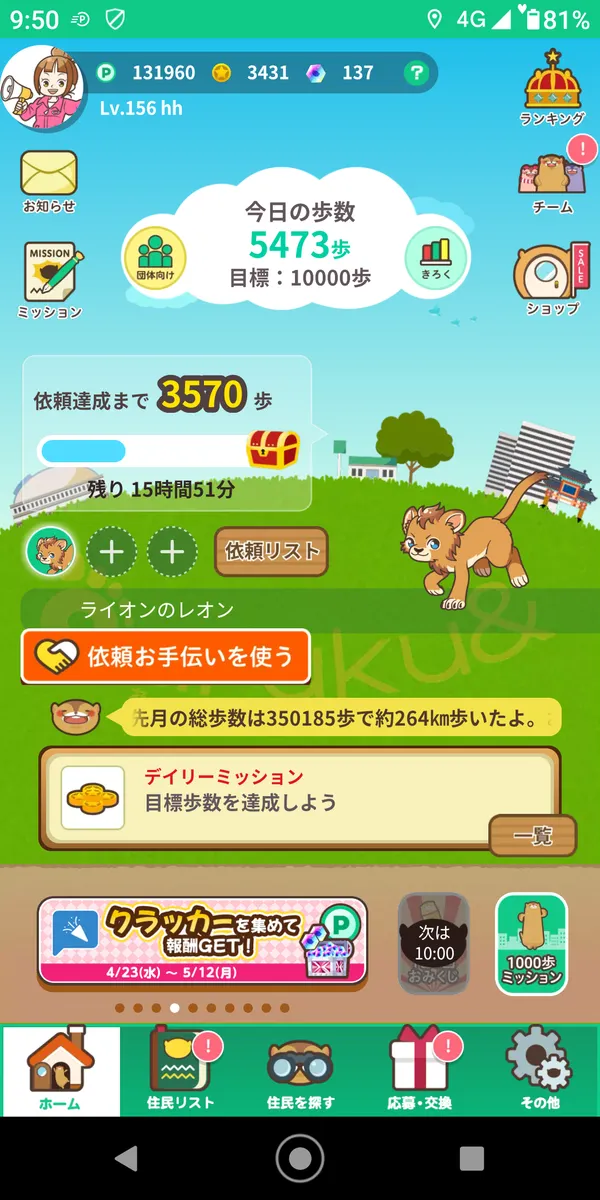Open the きろく chart button

click(437, 257)
